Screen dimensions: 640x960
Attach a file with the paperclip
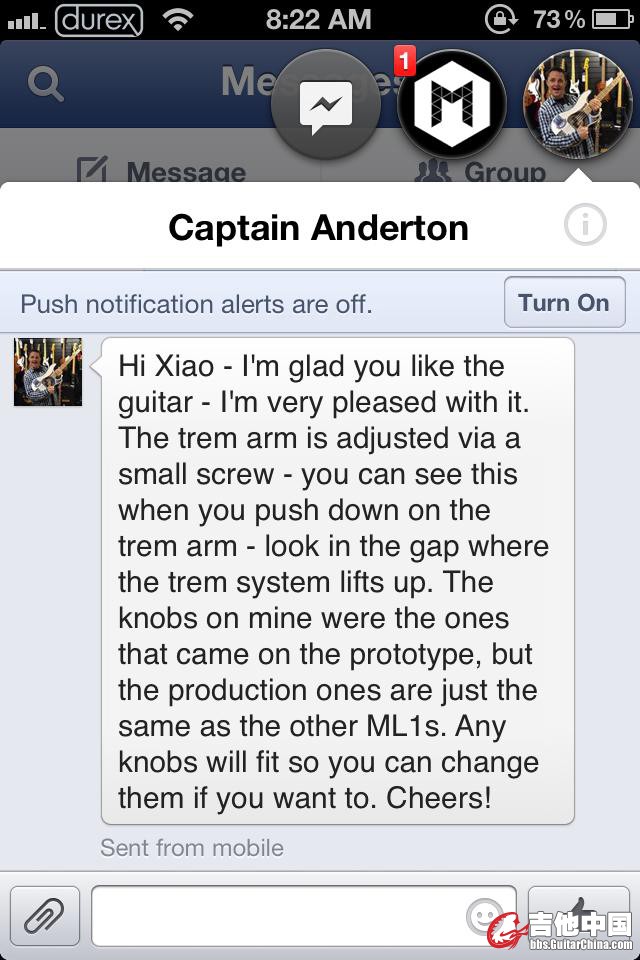coord(45,916)
